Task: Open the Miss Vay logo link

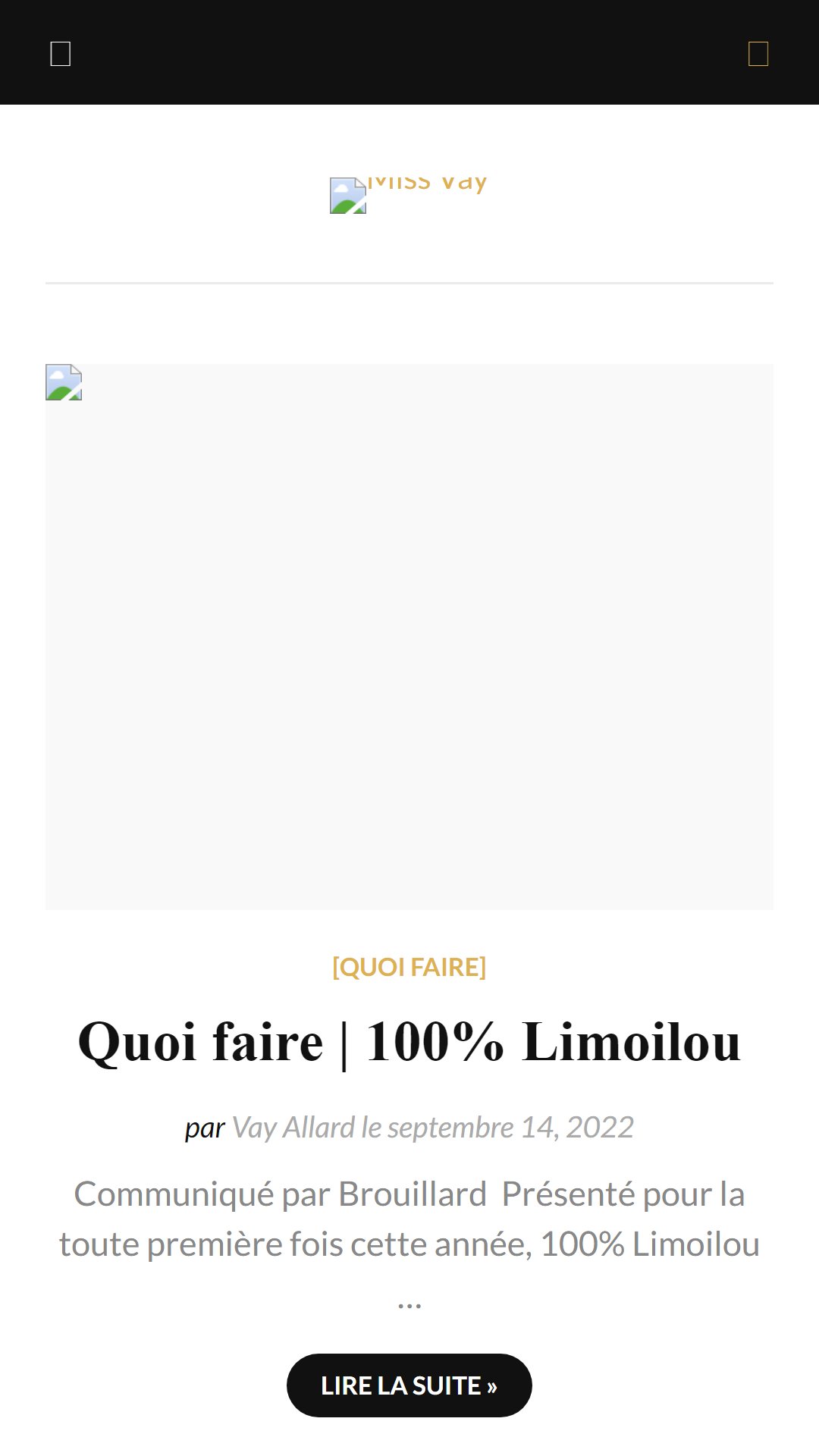Action: [409, 195]
